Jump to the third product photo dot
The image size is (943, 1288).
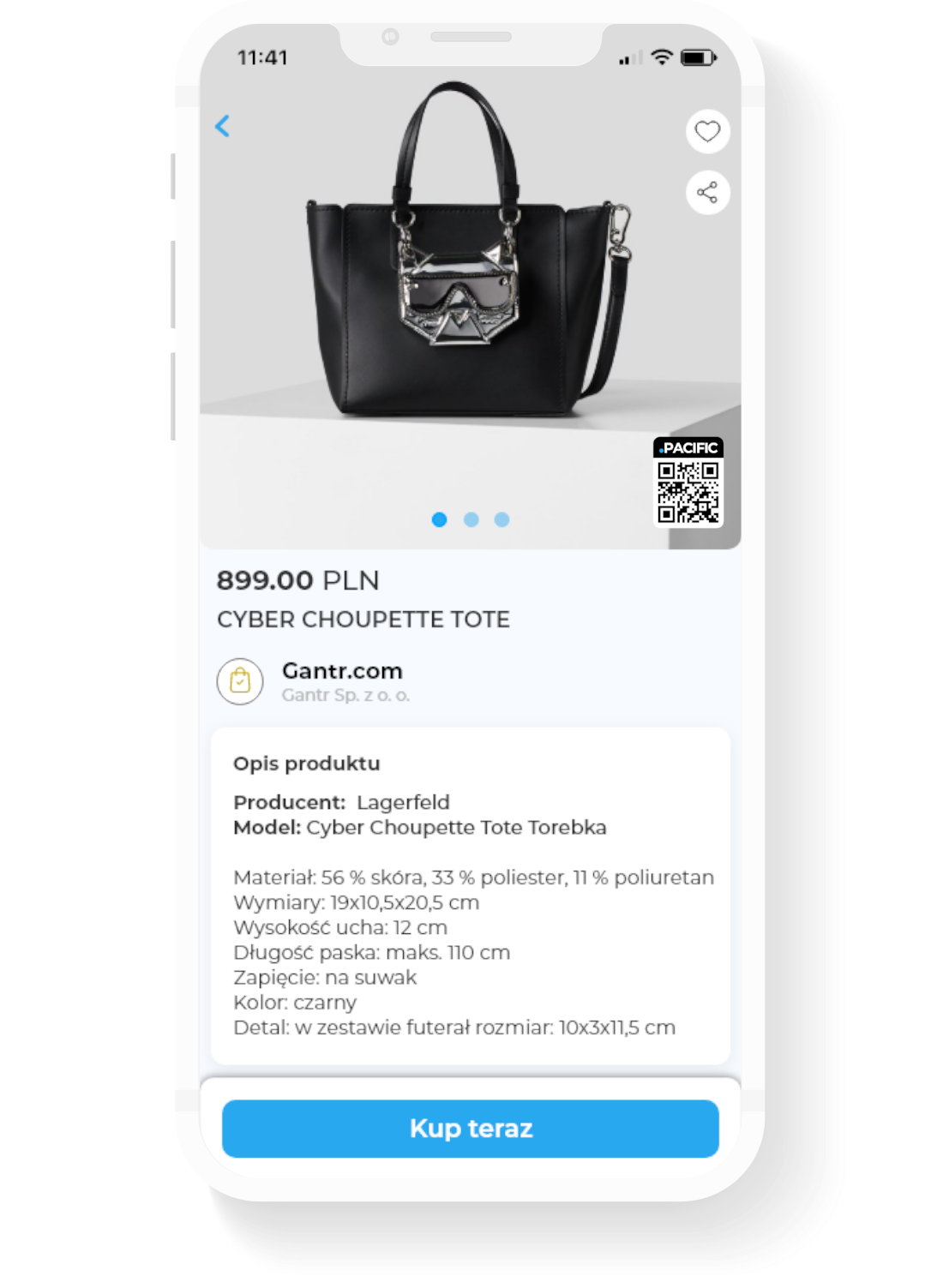[x=502, y=519]
